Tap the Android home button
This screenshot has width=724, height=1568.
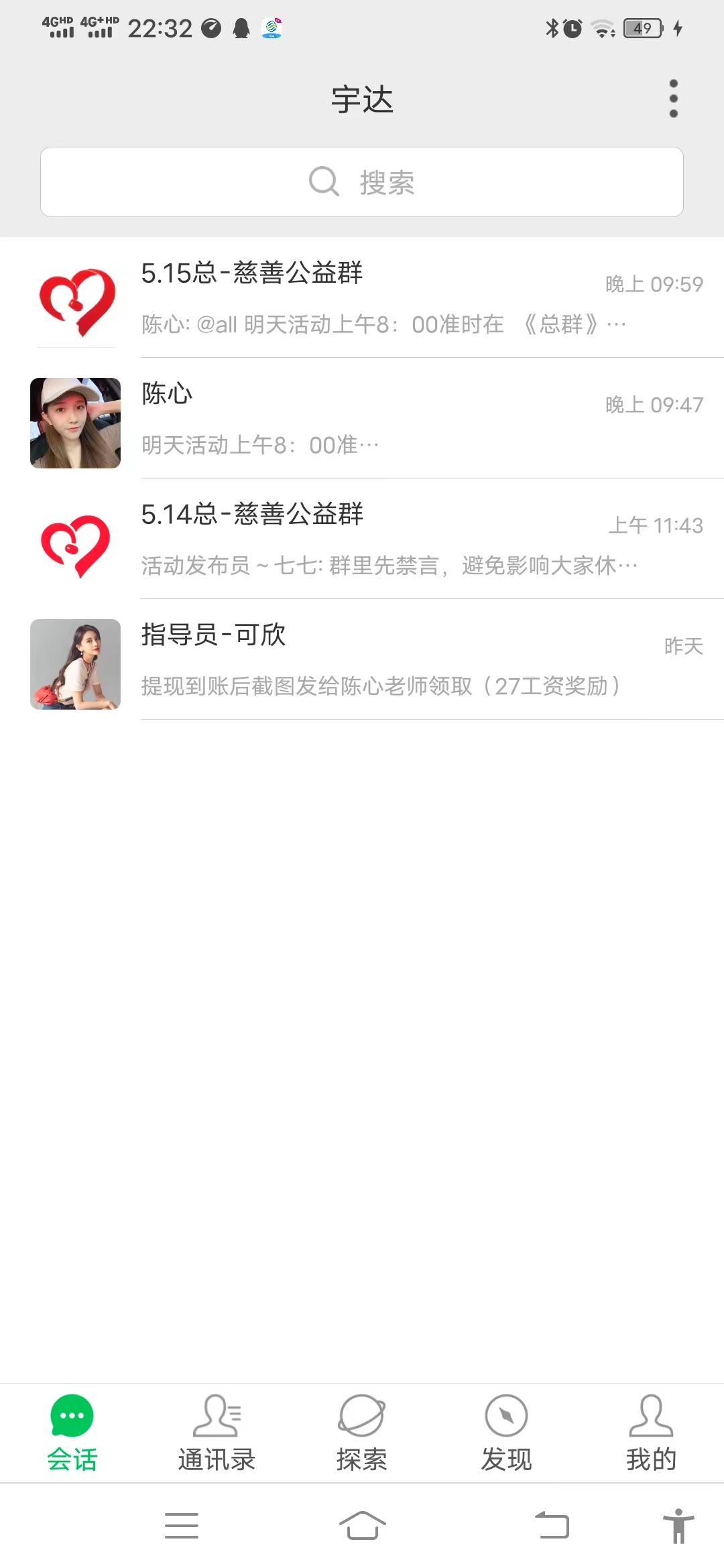pos(362,1525)
